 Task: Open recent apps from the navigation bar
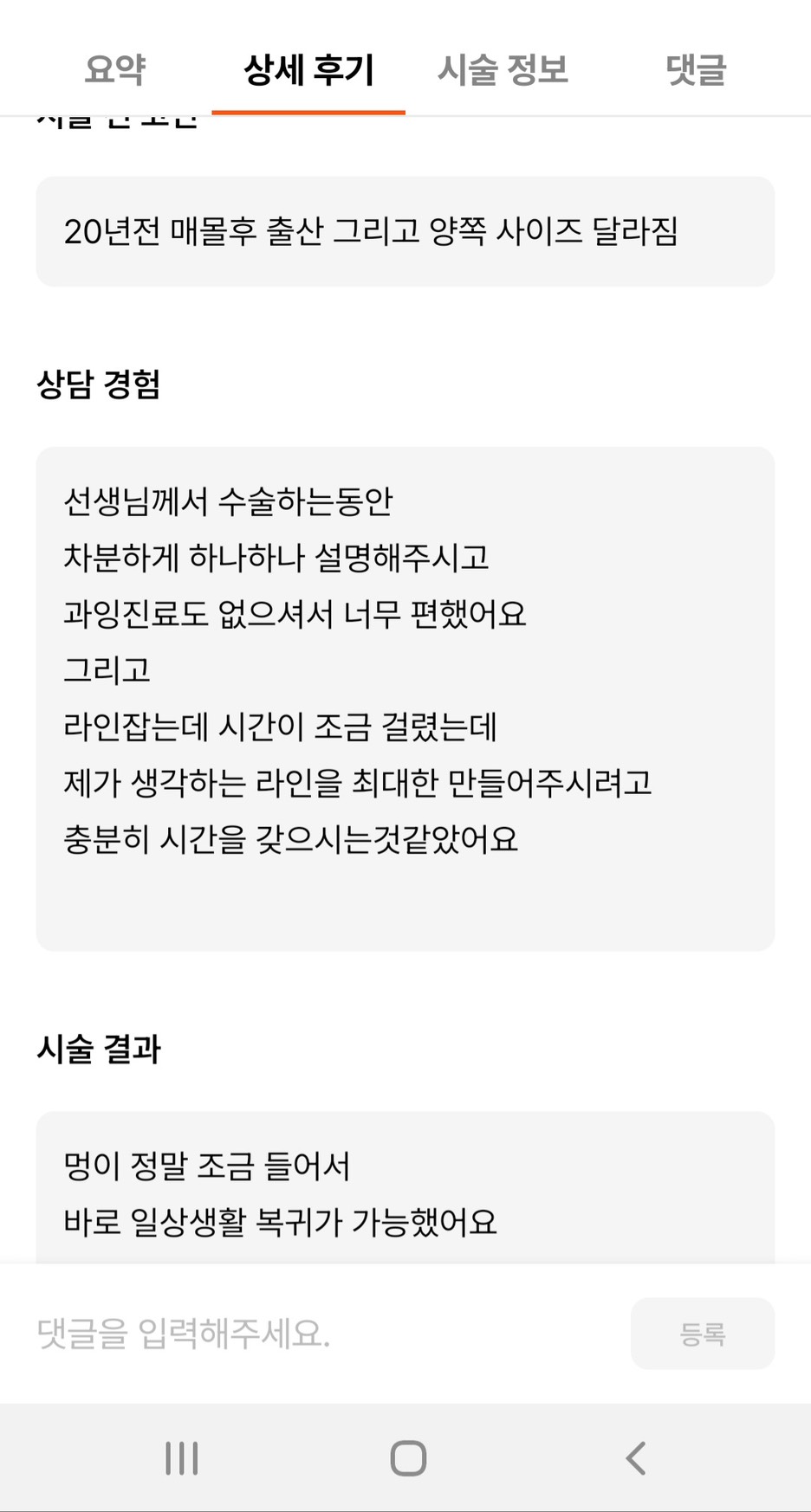tap(182, 1458)
